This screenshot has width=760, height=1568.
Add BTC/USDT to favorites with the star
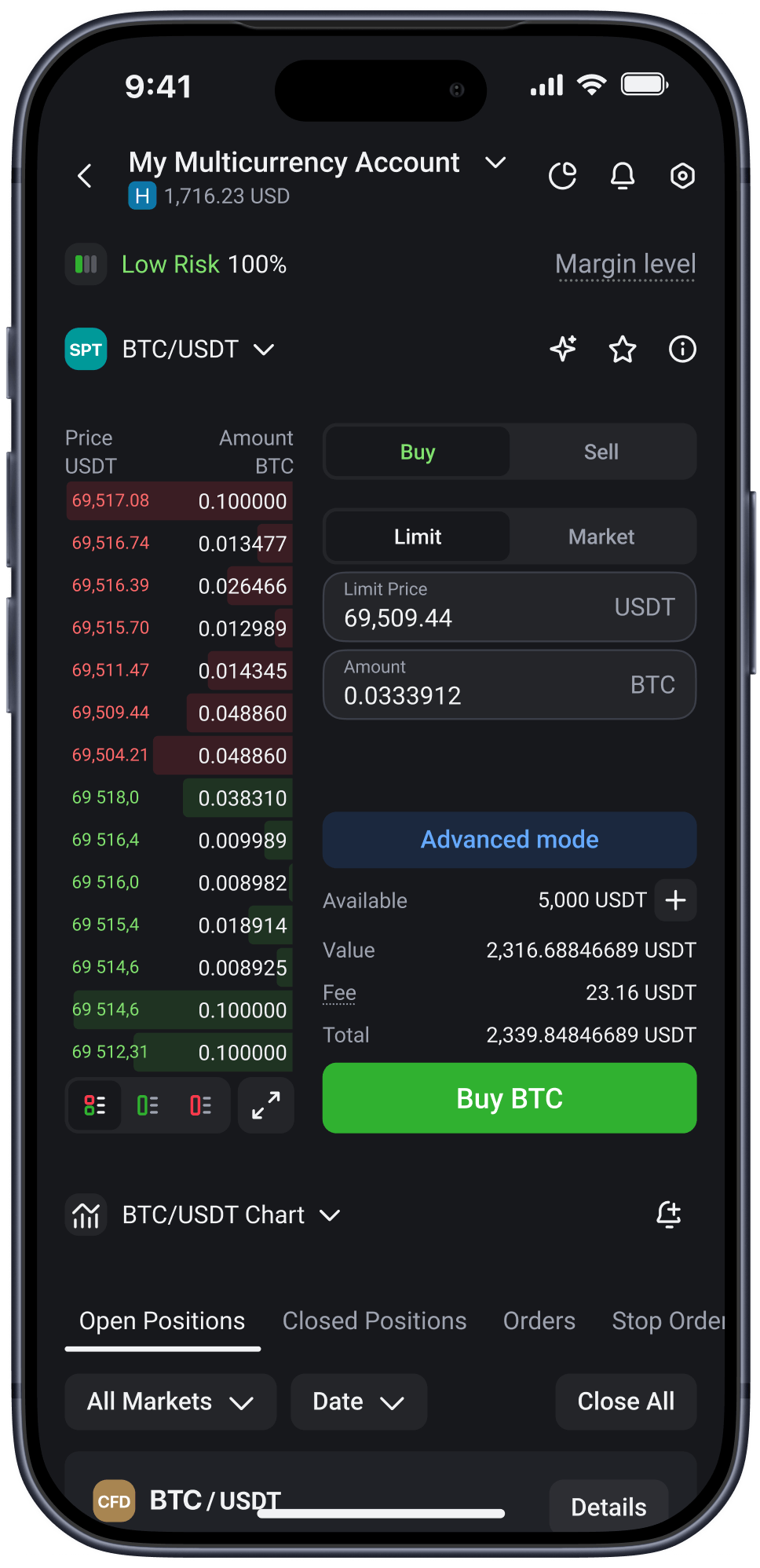point(623,349)
